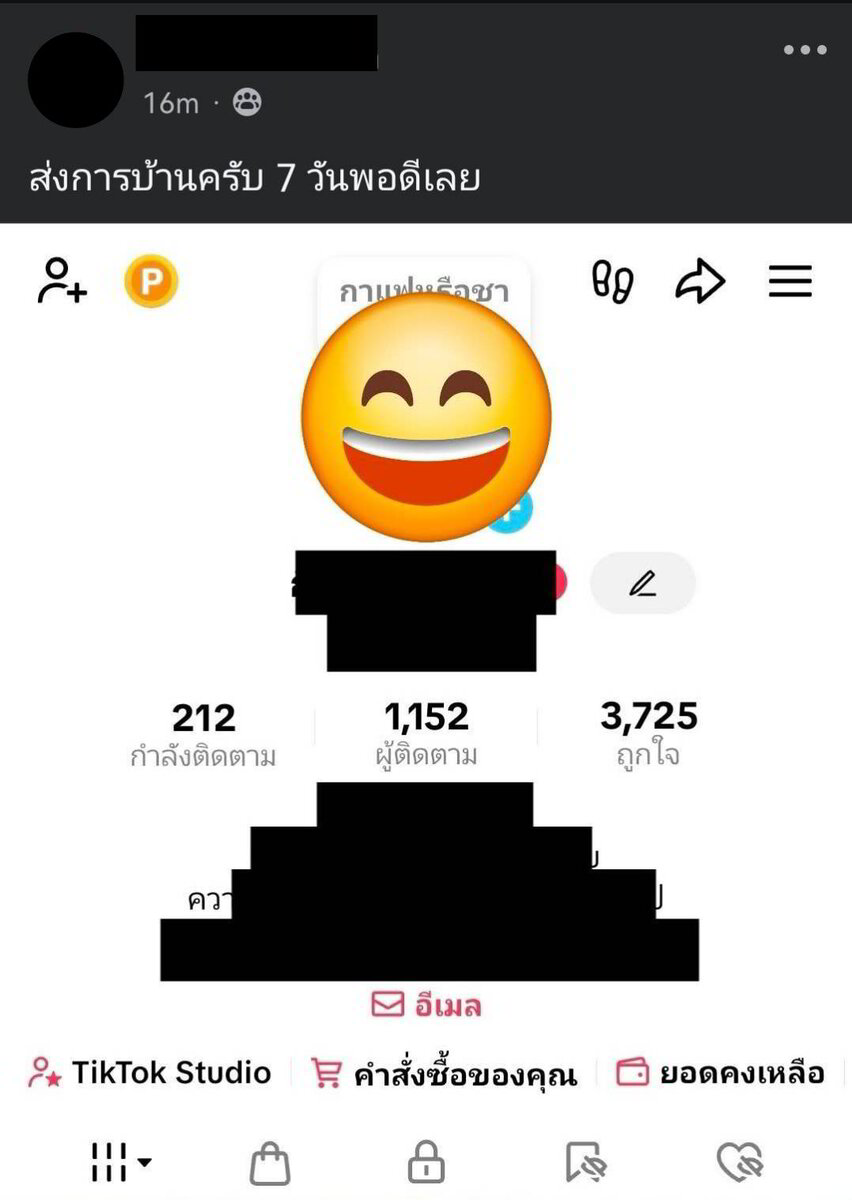Screen dimensions: 852x1200
Task: View the poster's profile picture
Action: coord(76,80)
